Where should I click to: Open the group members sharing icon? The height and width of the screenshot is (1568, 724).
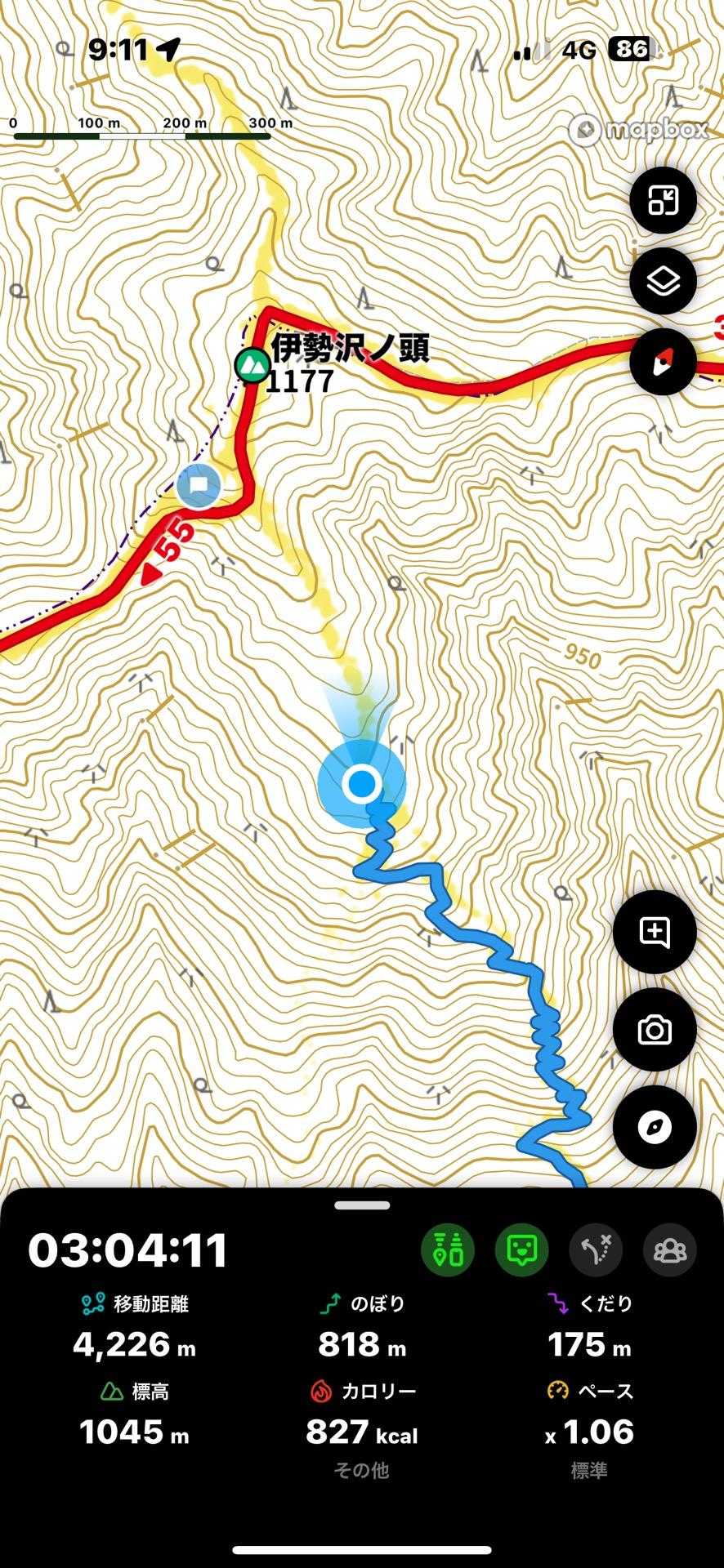pos(670,1249)
